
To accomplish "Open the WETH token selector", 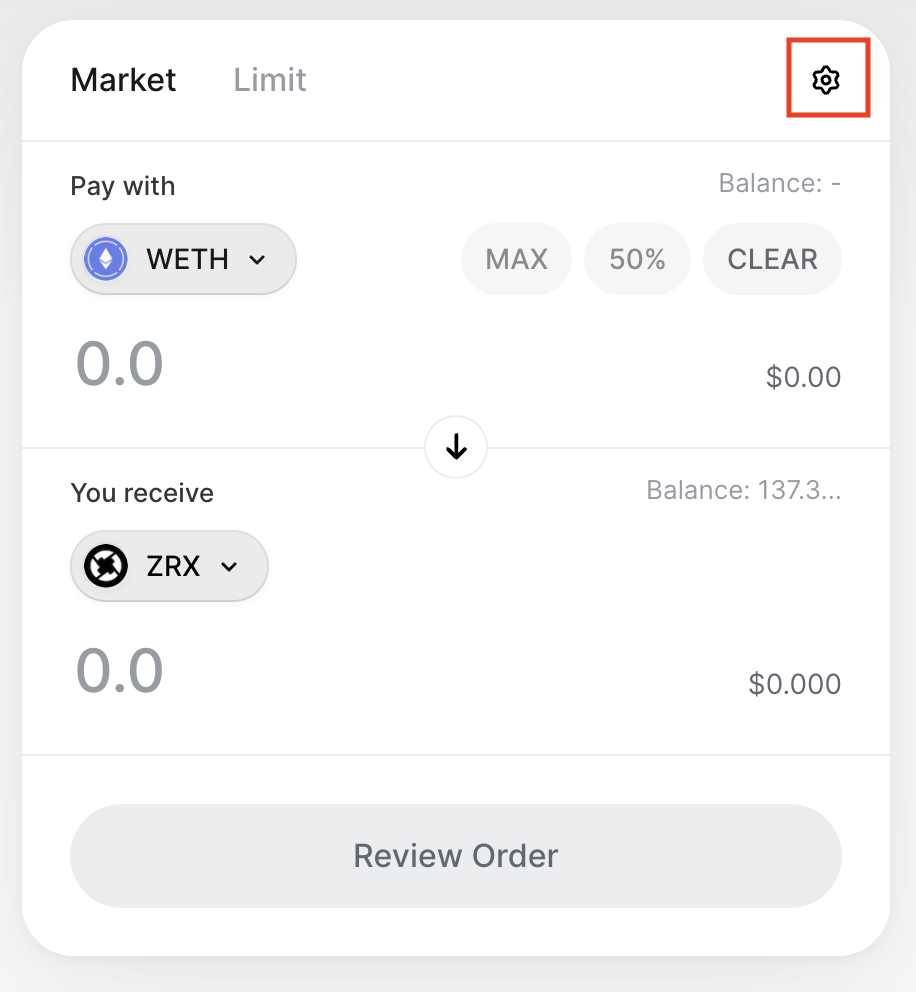I will (x=183, y=260).
